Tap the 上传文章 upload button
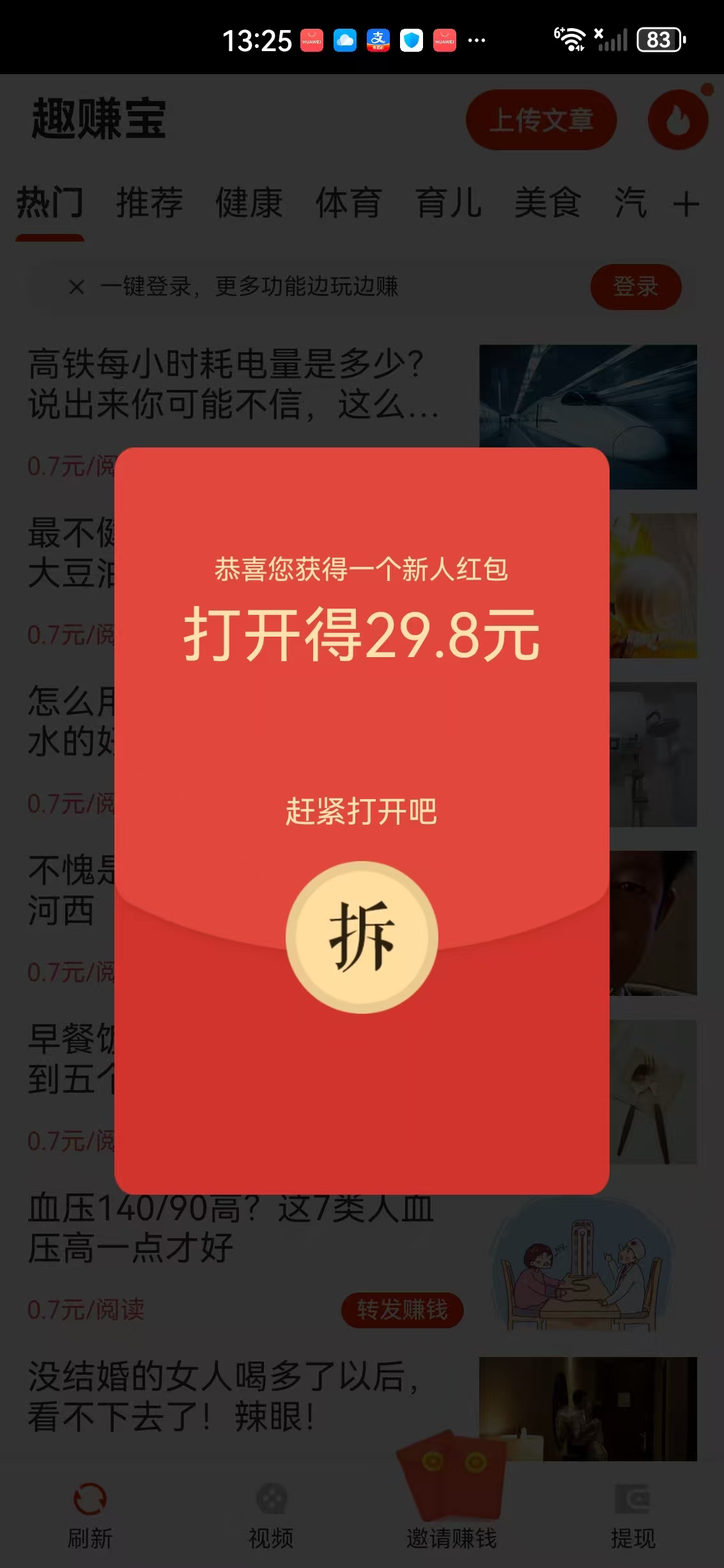Viewport: 724px width, 1568px height. (x=541, y=120)
